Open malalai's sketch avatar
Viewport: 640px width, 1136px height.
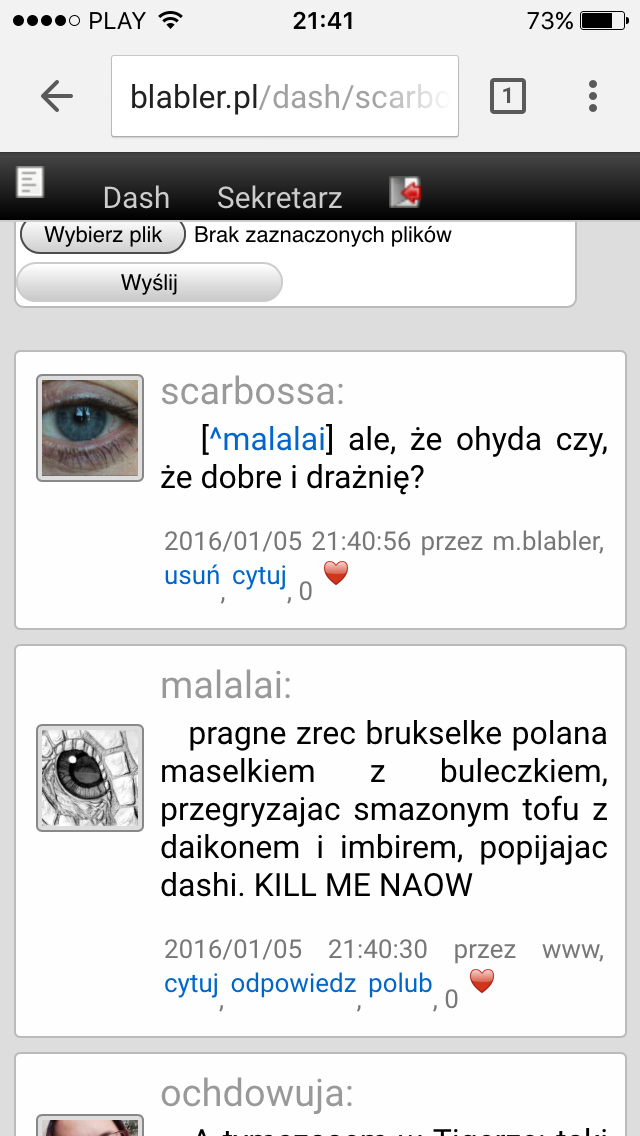point(90,777)
